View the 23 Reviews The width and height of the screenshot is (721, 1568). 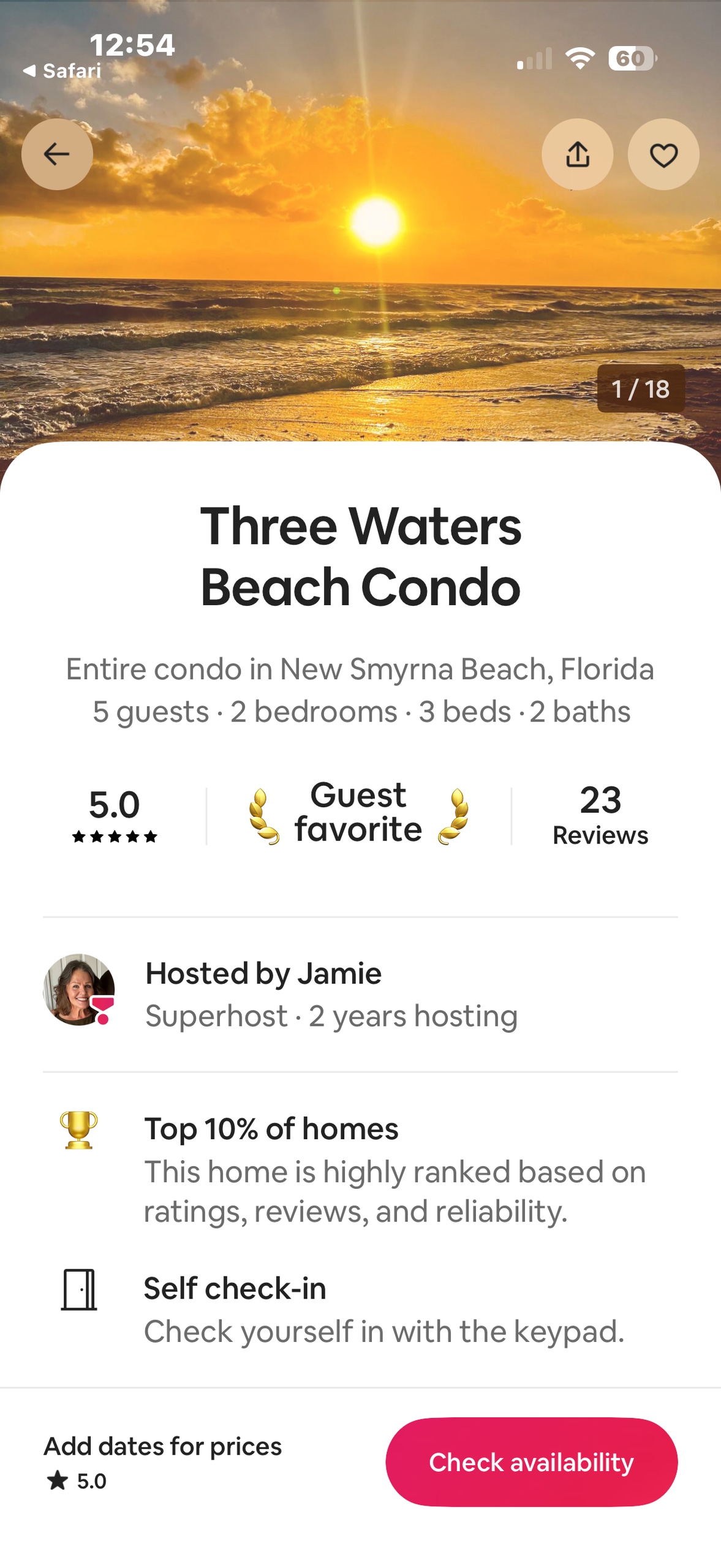(600, 815)
